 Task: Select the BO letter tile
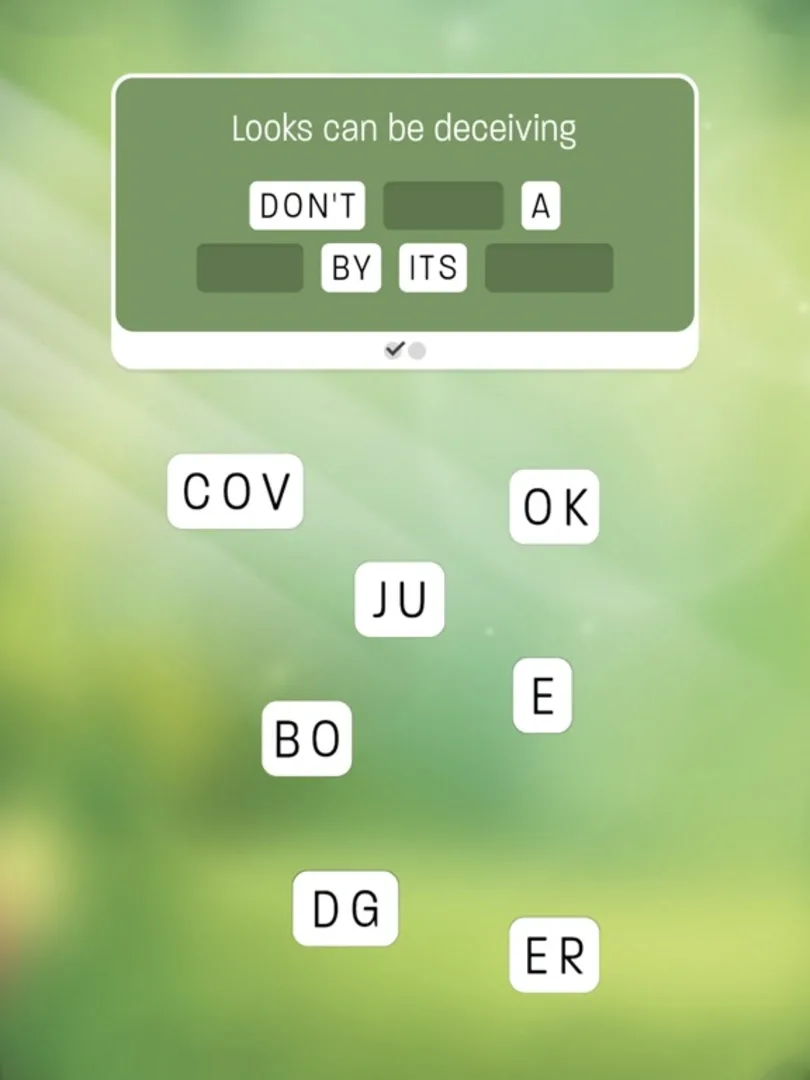(x=307, y=739)
